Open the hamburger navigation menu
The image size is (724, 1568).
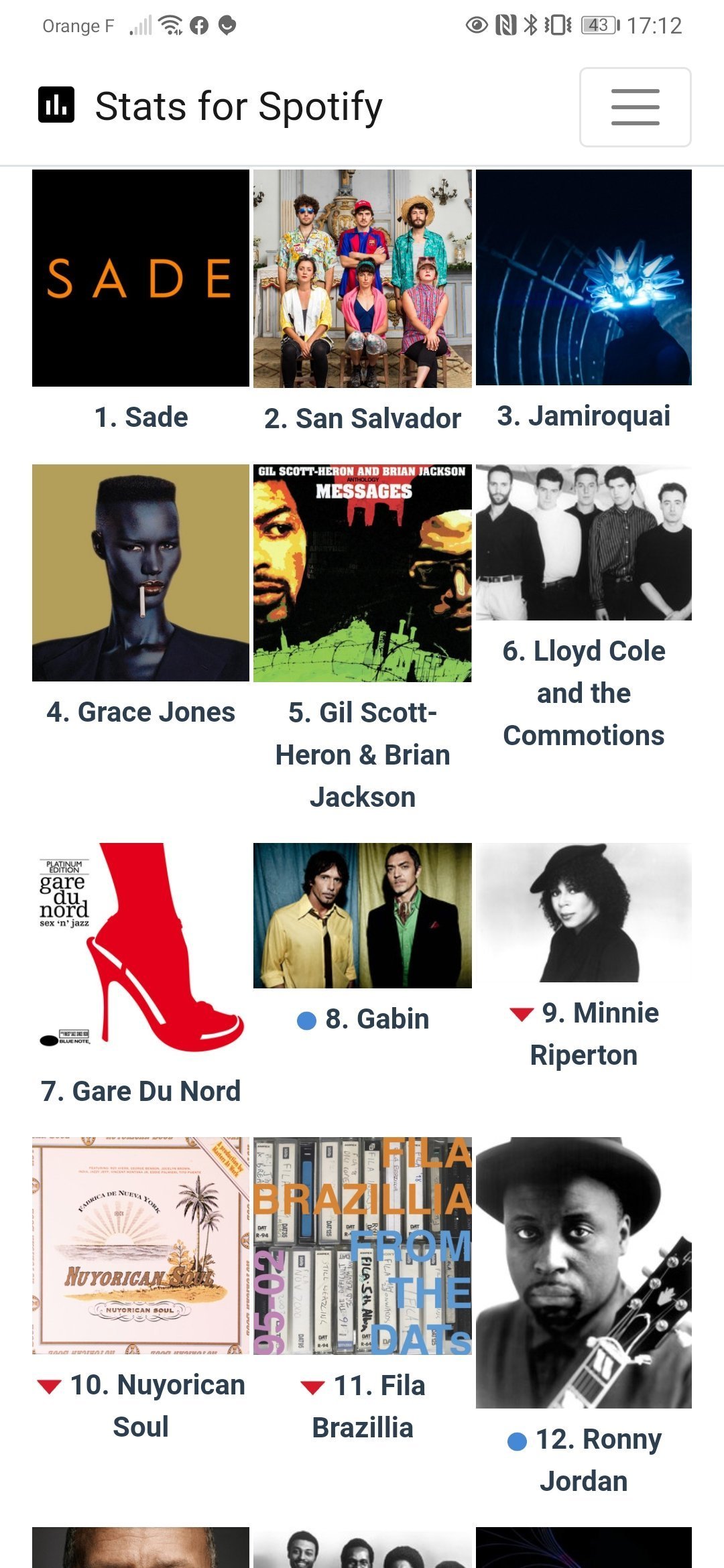635,107
